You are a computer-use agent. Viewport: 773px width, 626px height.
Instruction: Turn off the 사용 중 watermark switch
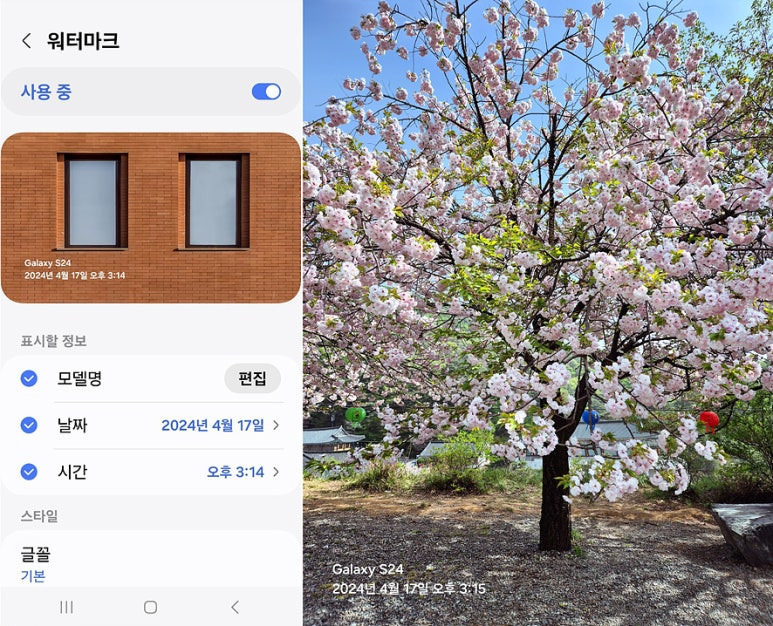tap(266, 92)
